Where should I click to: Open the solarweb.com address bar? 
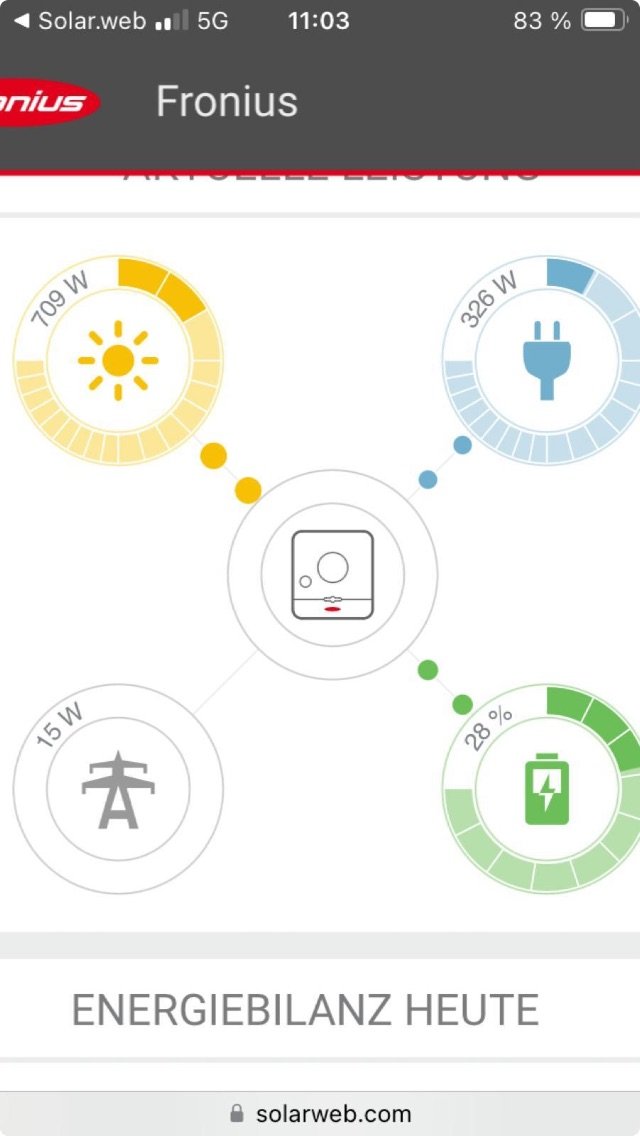pos(320,1113)
